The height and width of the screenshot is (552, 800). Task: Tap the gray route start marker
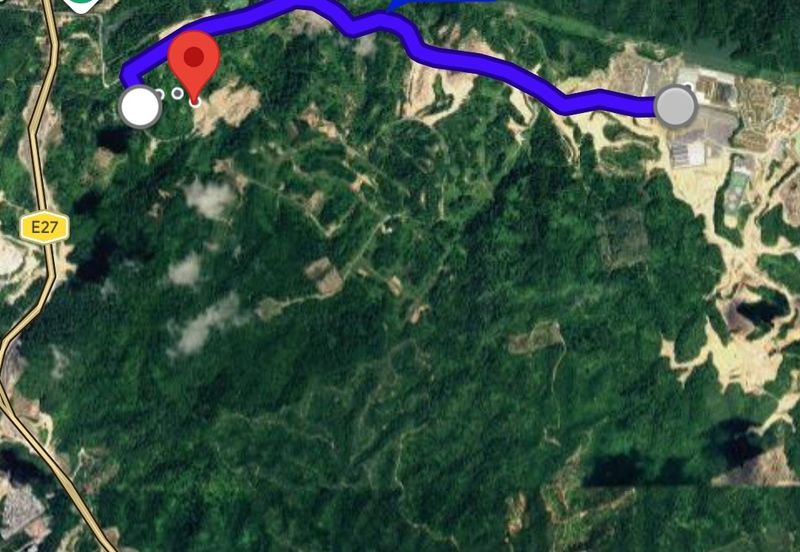[x=676, y=106]
